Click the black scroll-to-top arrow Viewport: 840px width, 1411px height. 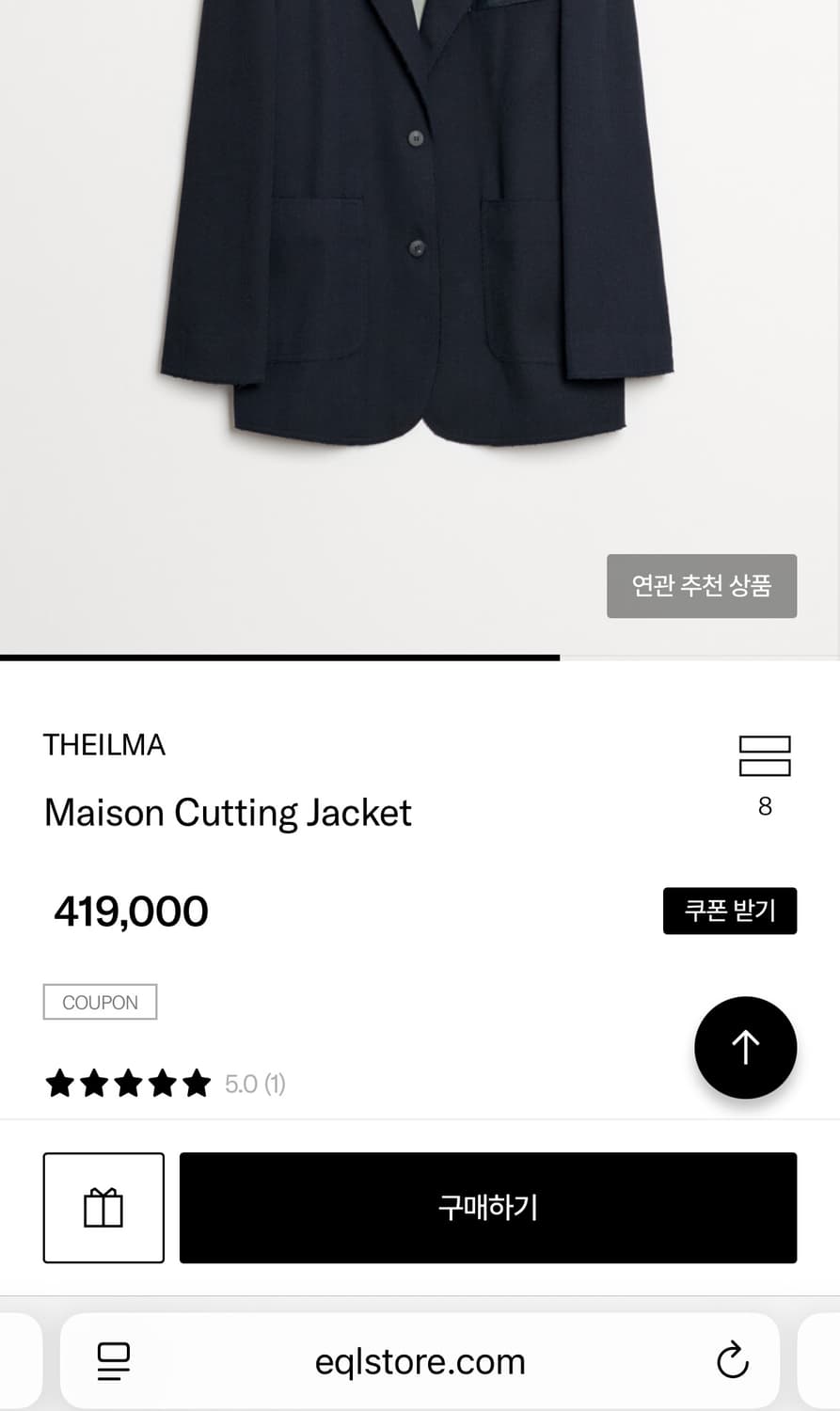click(745, 1047)
